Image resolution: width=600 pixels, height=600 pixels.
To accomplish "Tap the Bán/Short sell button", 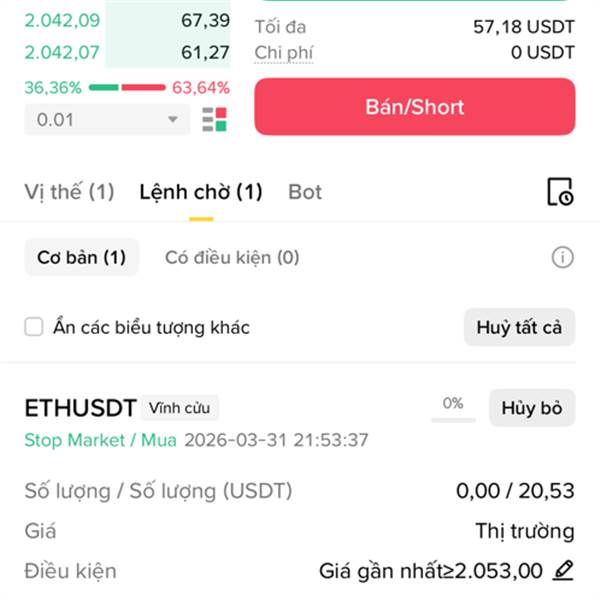I will pyautogui.click(x=415, y=107).
